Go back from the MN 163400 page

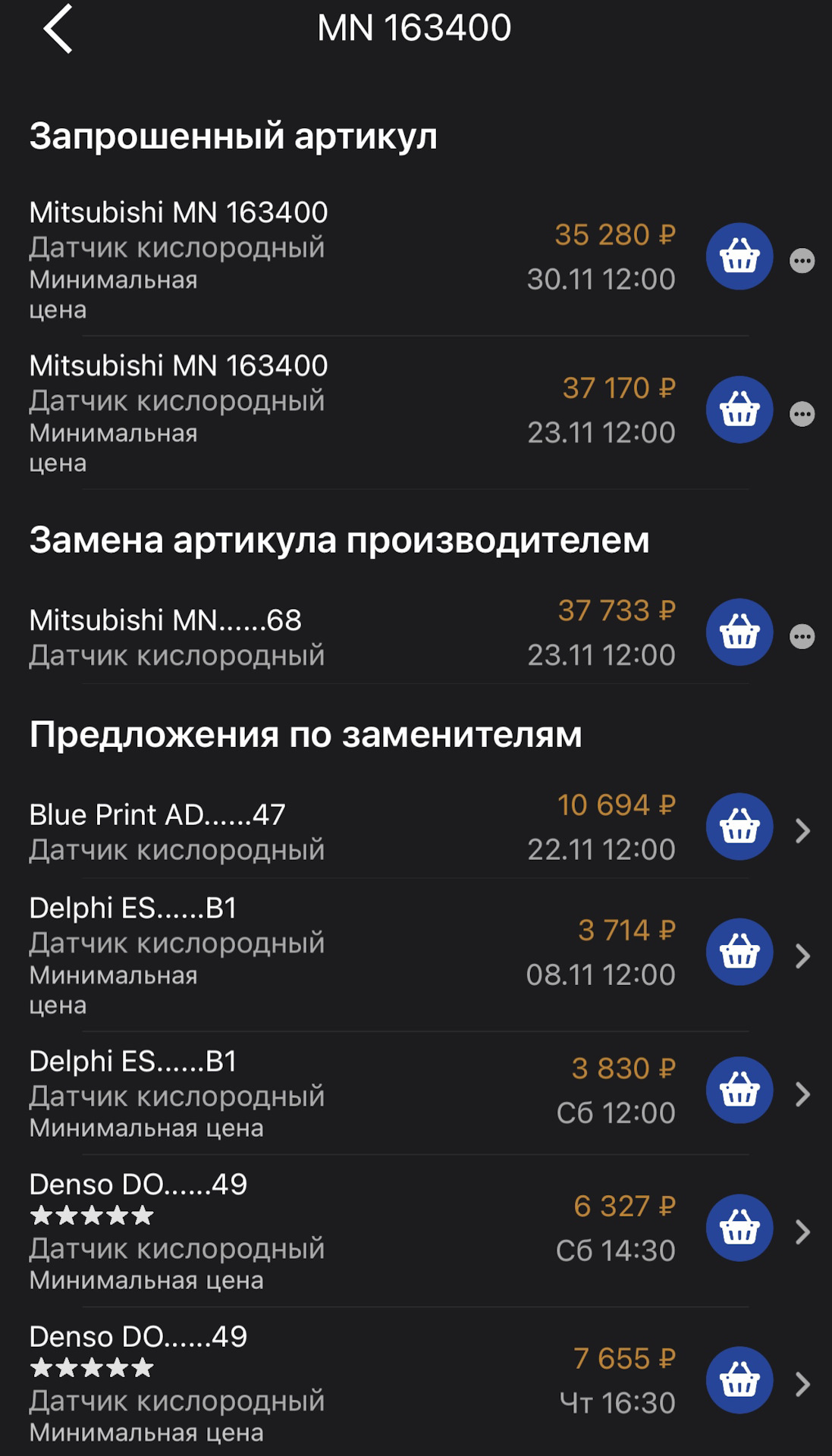point(58,29)
